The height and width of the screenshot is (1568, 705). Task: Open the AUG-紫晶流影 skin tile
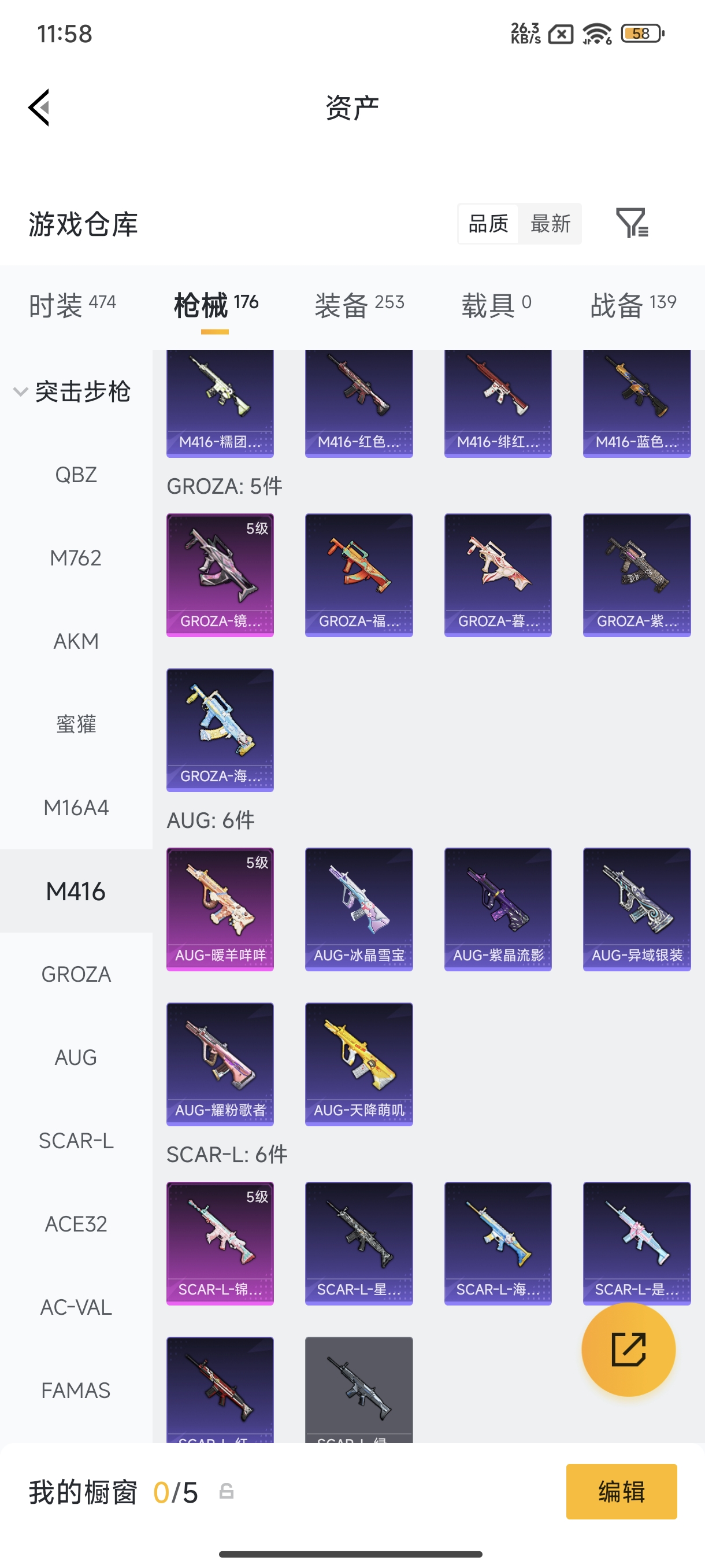click(x=498, y=909)
